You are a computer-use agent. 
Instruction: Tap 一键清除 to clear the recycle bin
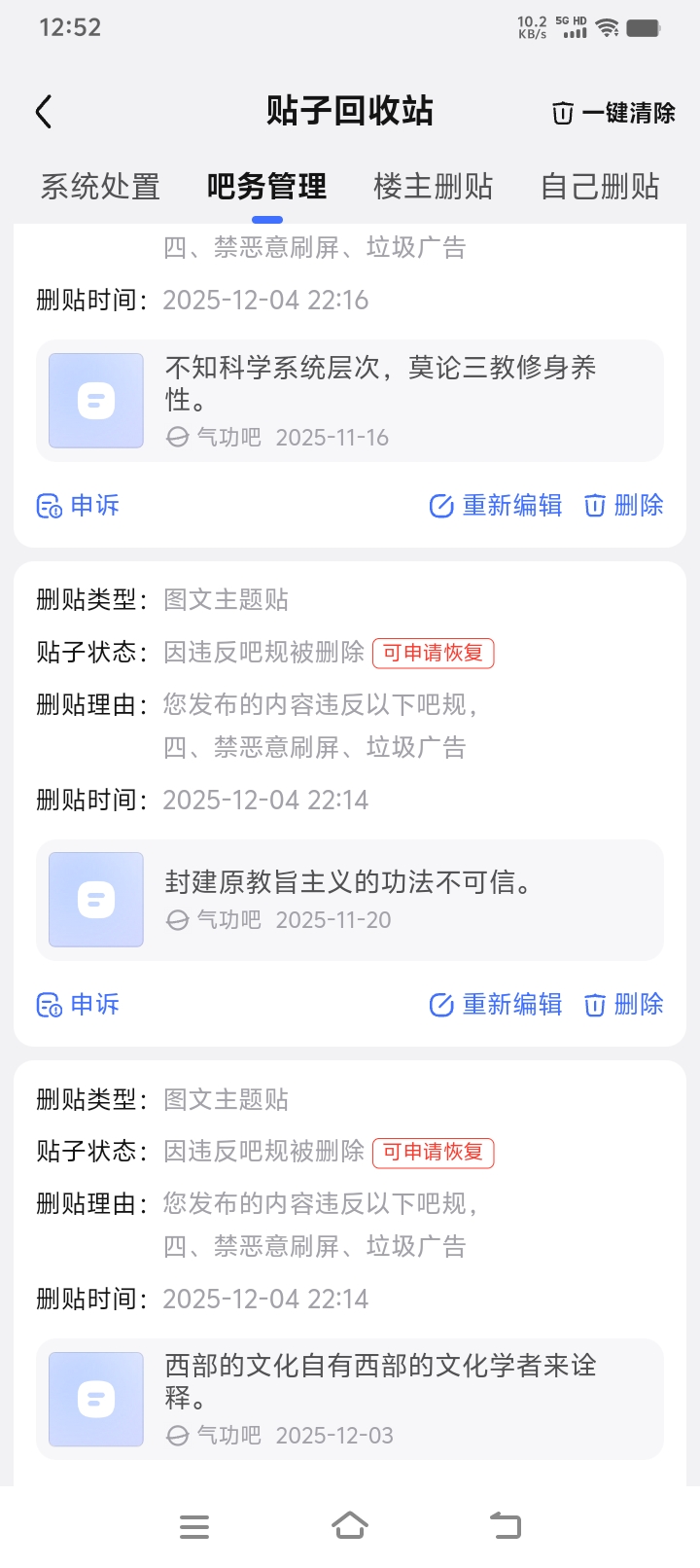click(x=613, y=113)
